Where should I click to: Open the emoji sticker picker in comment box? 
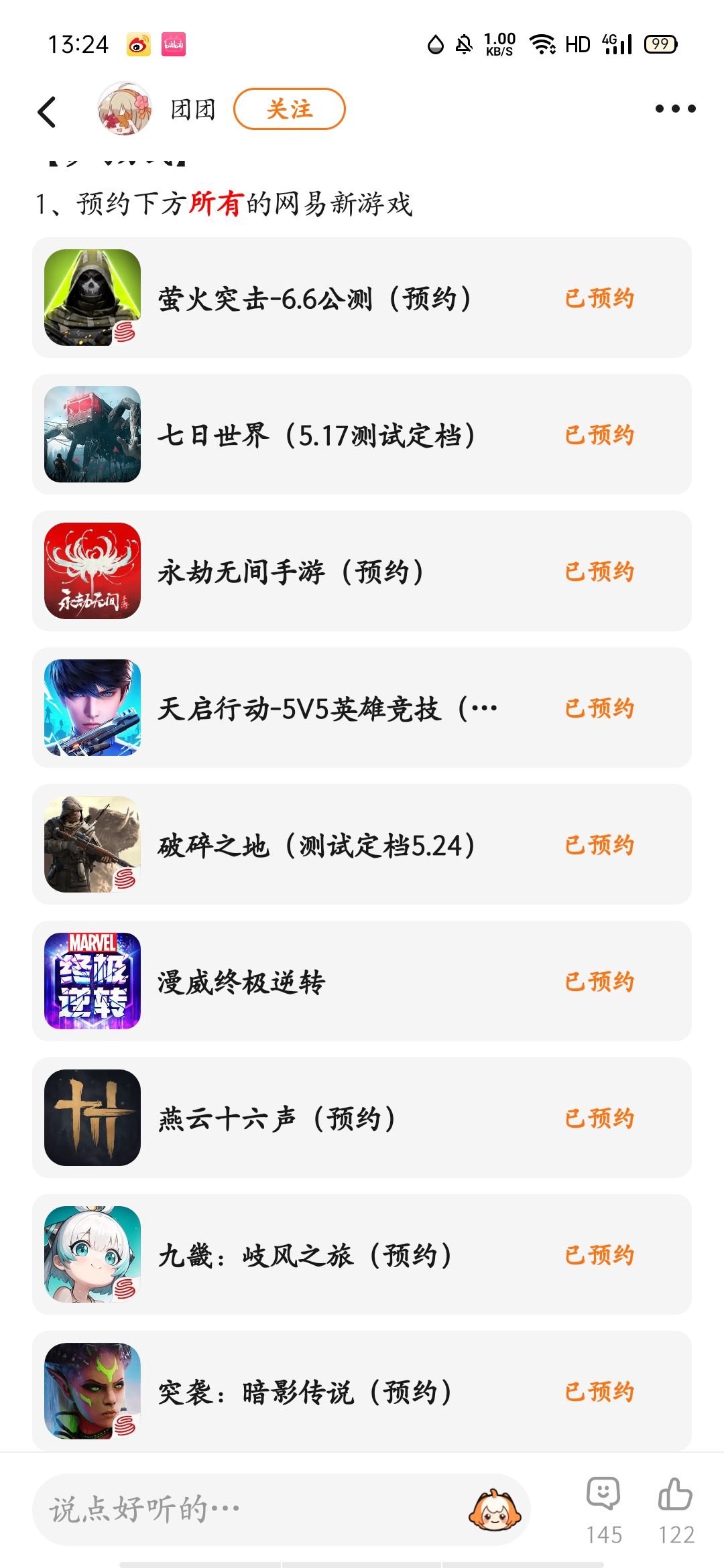[x=494, y=1510]
